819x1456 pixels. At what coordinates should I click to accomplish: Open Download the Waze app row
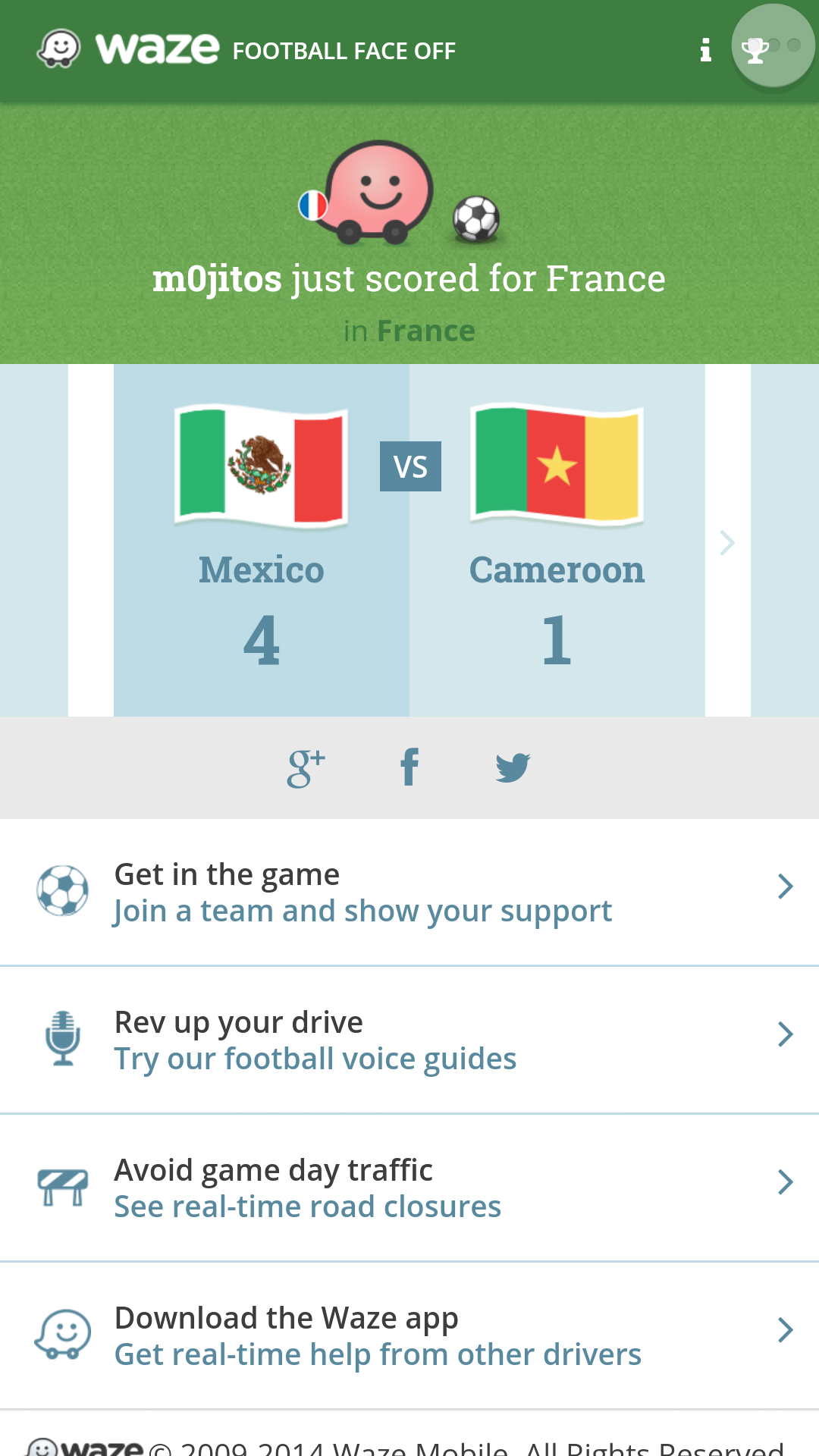click(x=409, y=1336)
